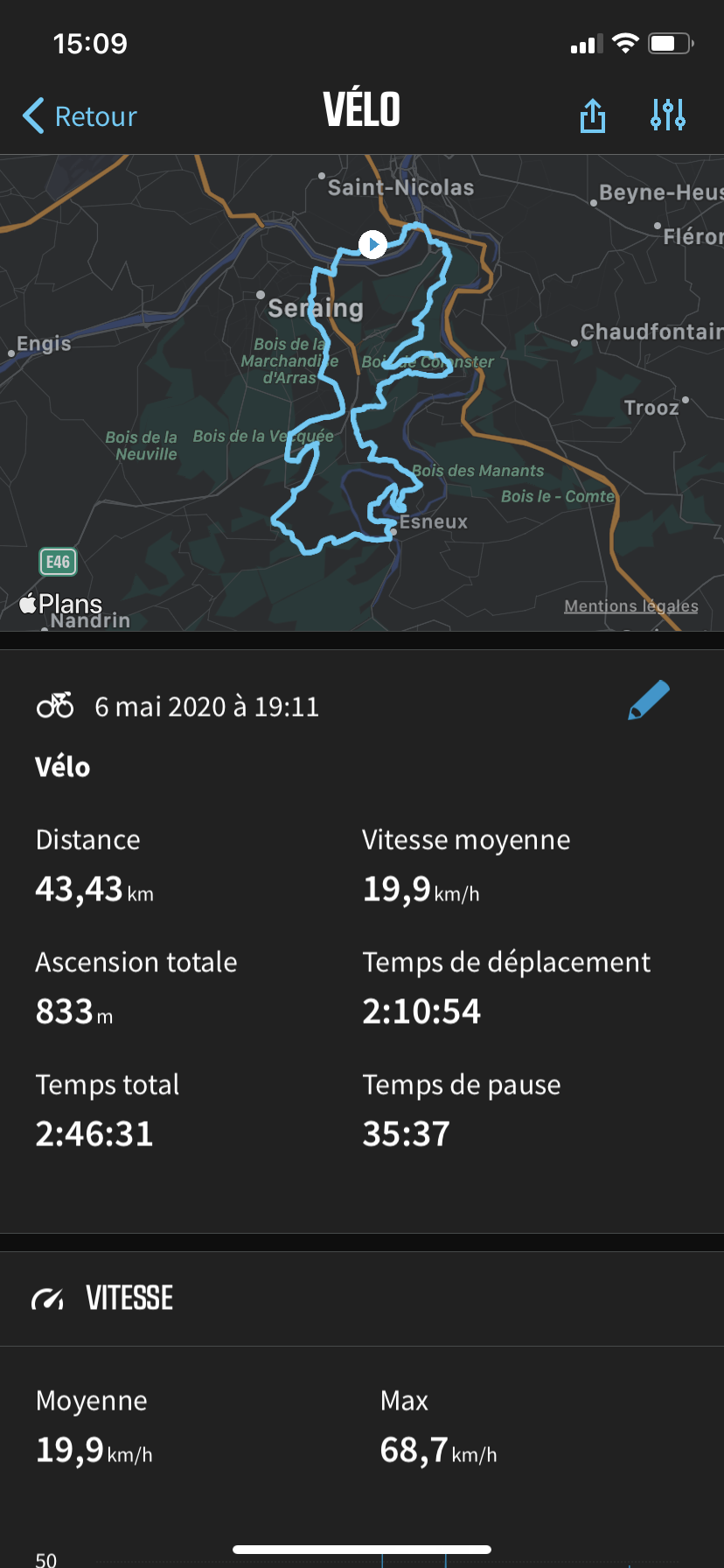724x1568 pixels.
Task: Share this cycling activity
Action: coord(593,115)
